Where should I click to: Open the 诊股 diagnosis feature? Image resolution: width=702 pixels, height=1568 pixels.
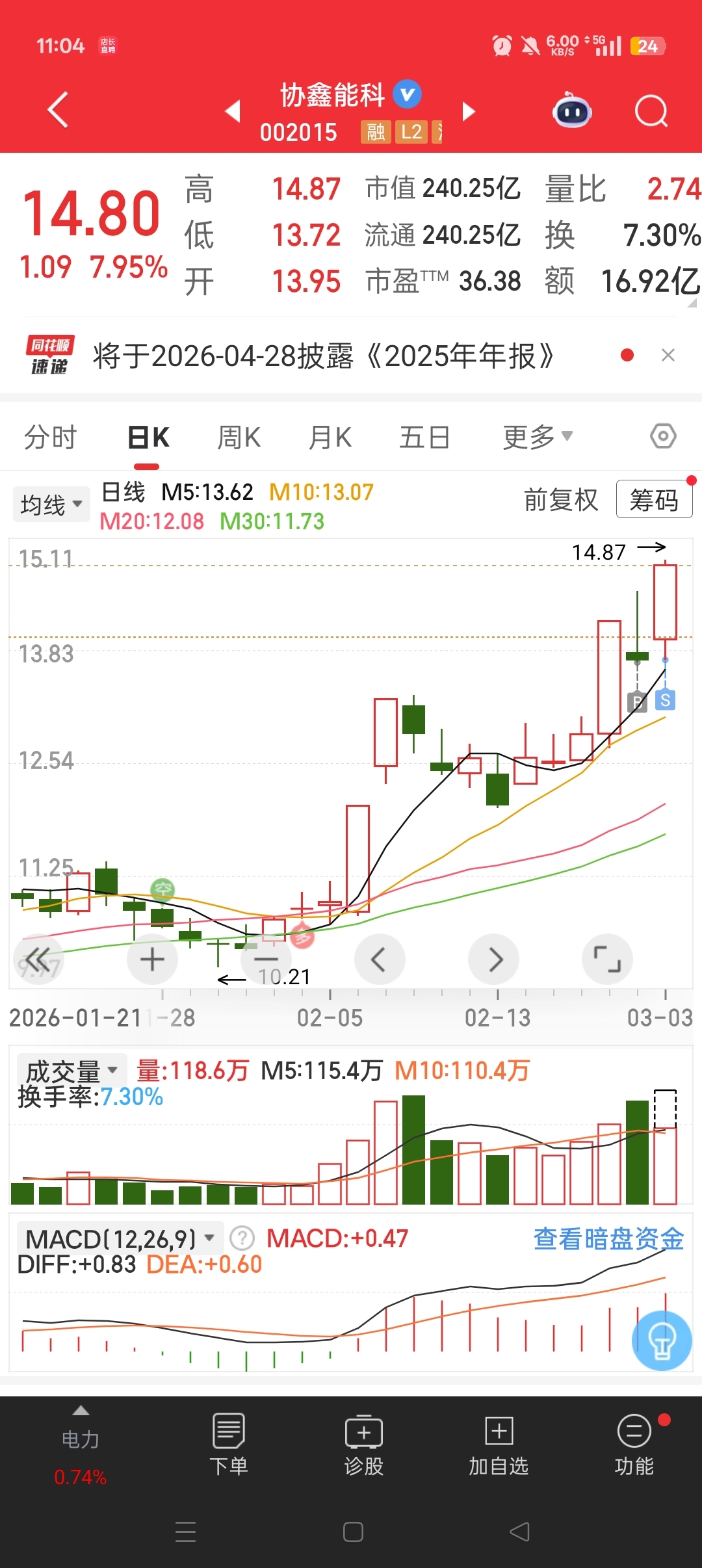(364, 1444)
